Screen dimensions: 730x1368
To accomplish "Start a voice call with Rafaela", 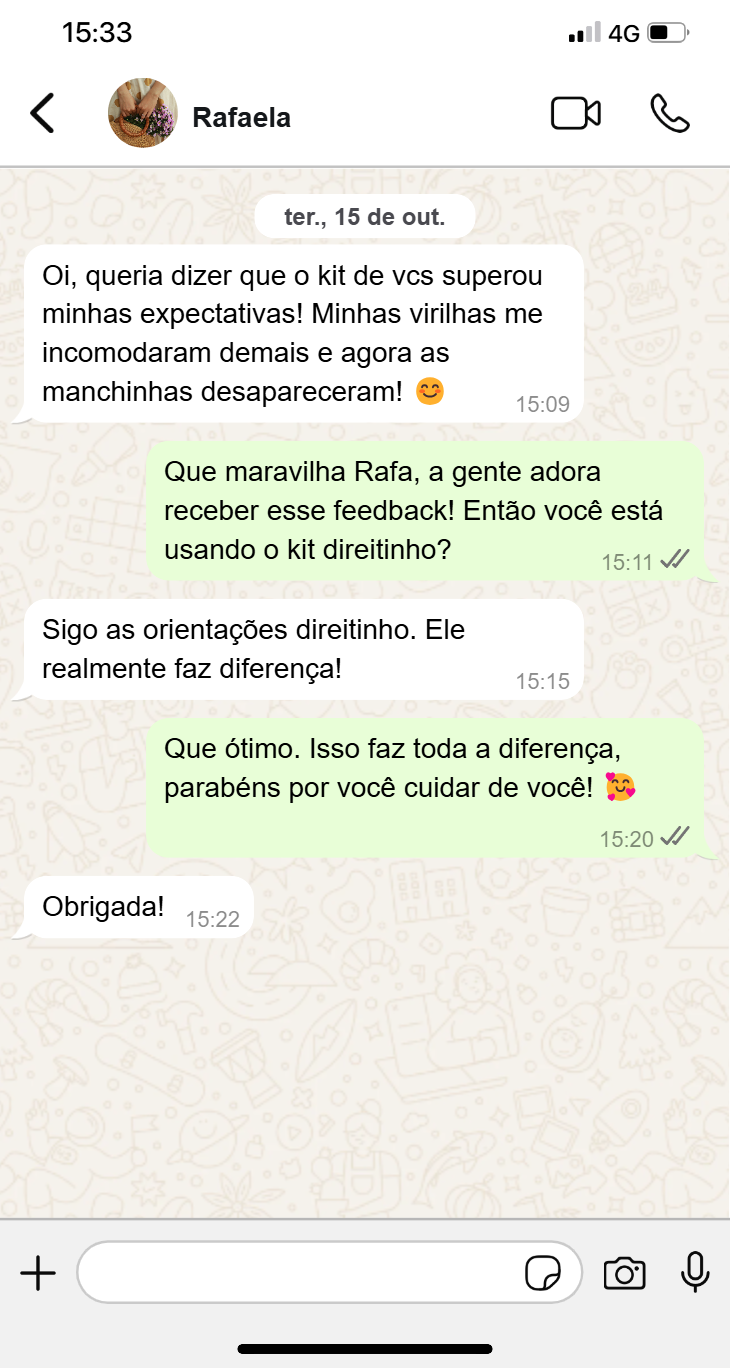I will [669, 114].
